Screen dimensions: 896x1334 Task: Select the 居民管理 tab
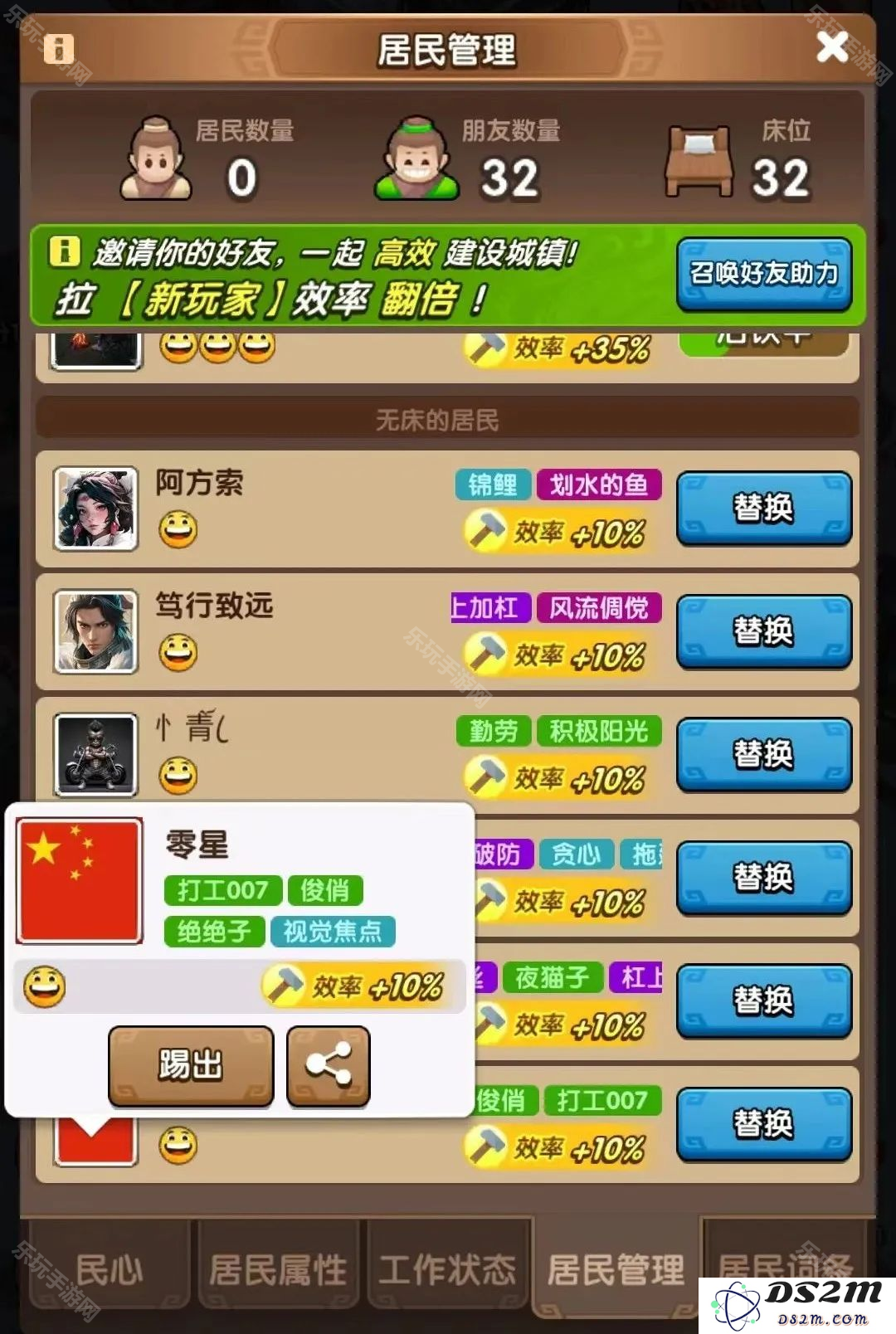click(616, 1269)
